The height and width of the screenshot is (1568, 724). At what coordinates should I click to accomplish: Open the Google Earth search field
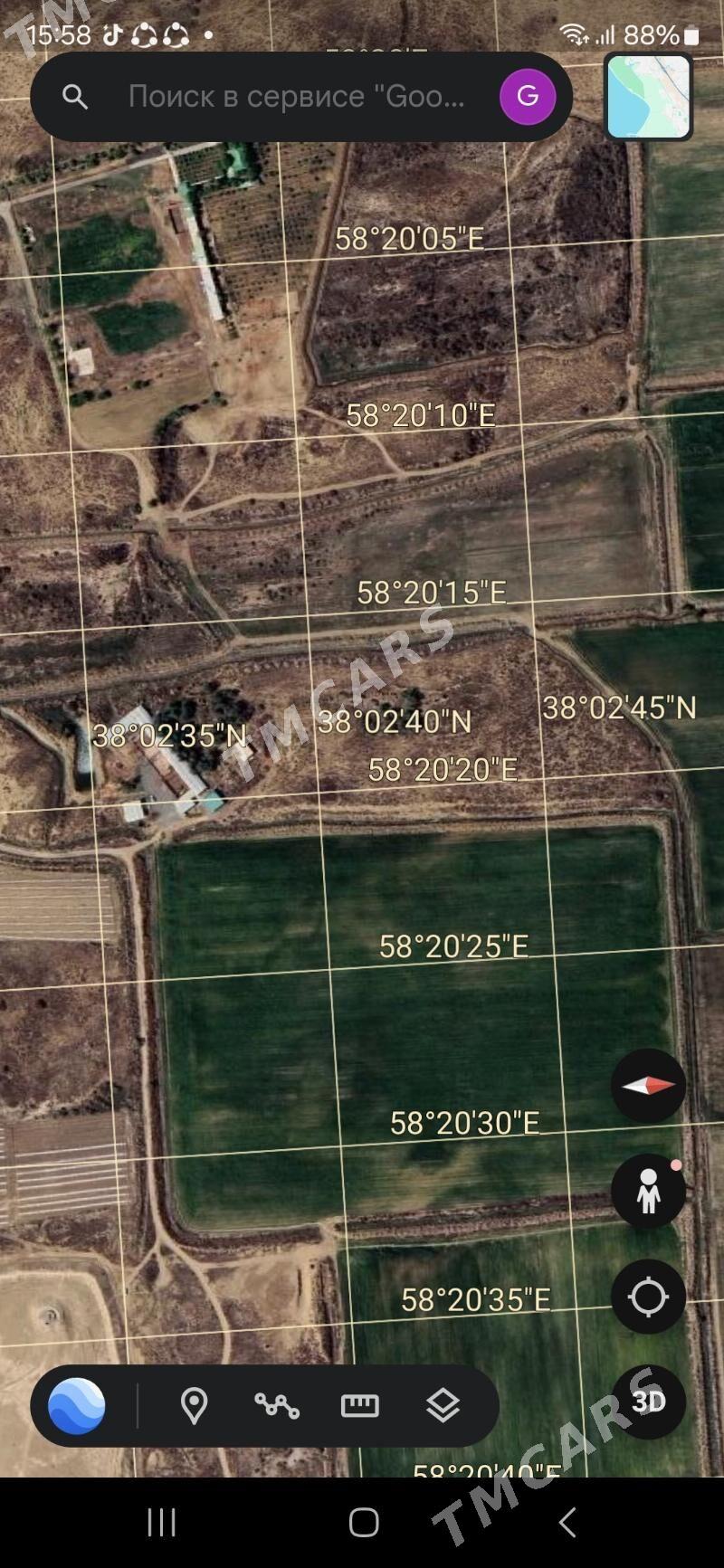[281, 96]
